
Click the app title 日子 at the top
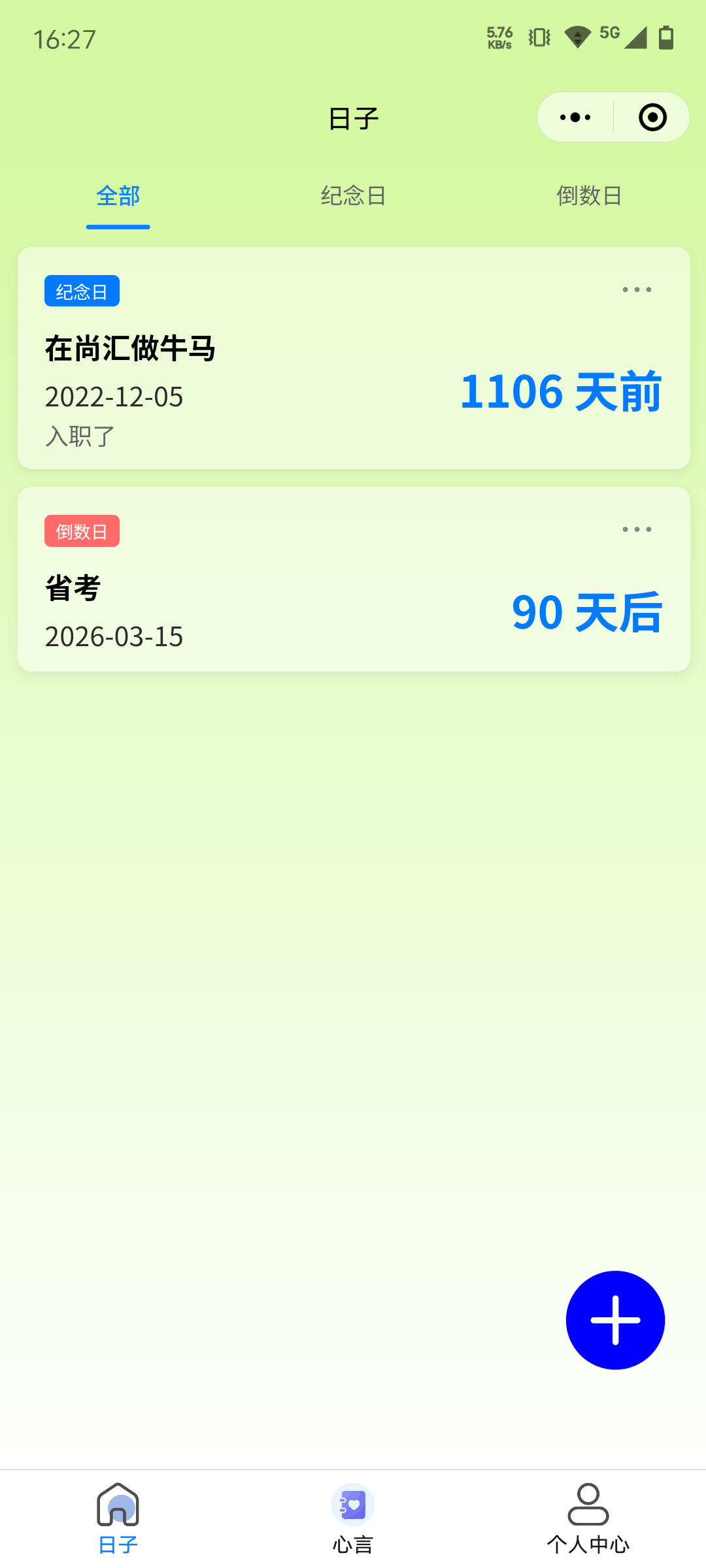coord(353,118)
